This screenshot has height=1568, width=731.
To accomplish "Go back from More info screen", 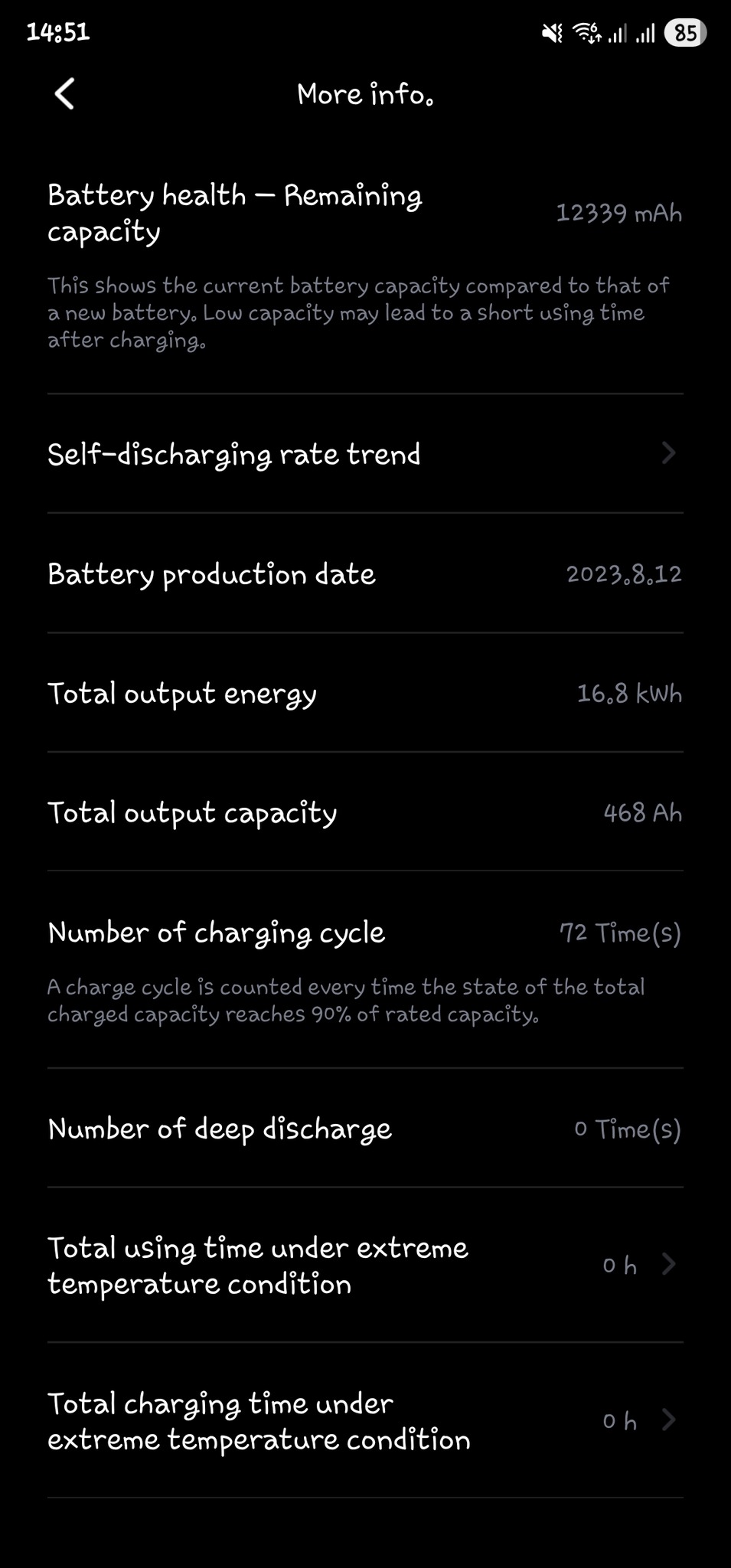I will [x=65, y=94].
